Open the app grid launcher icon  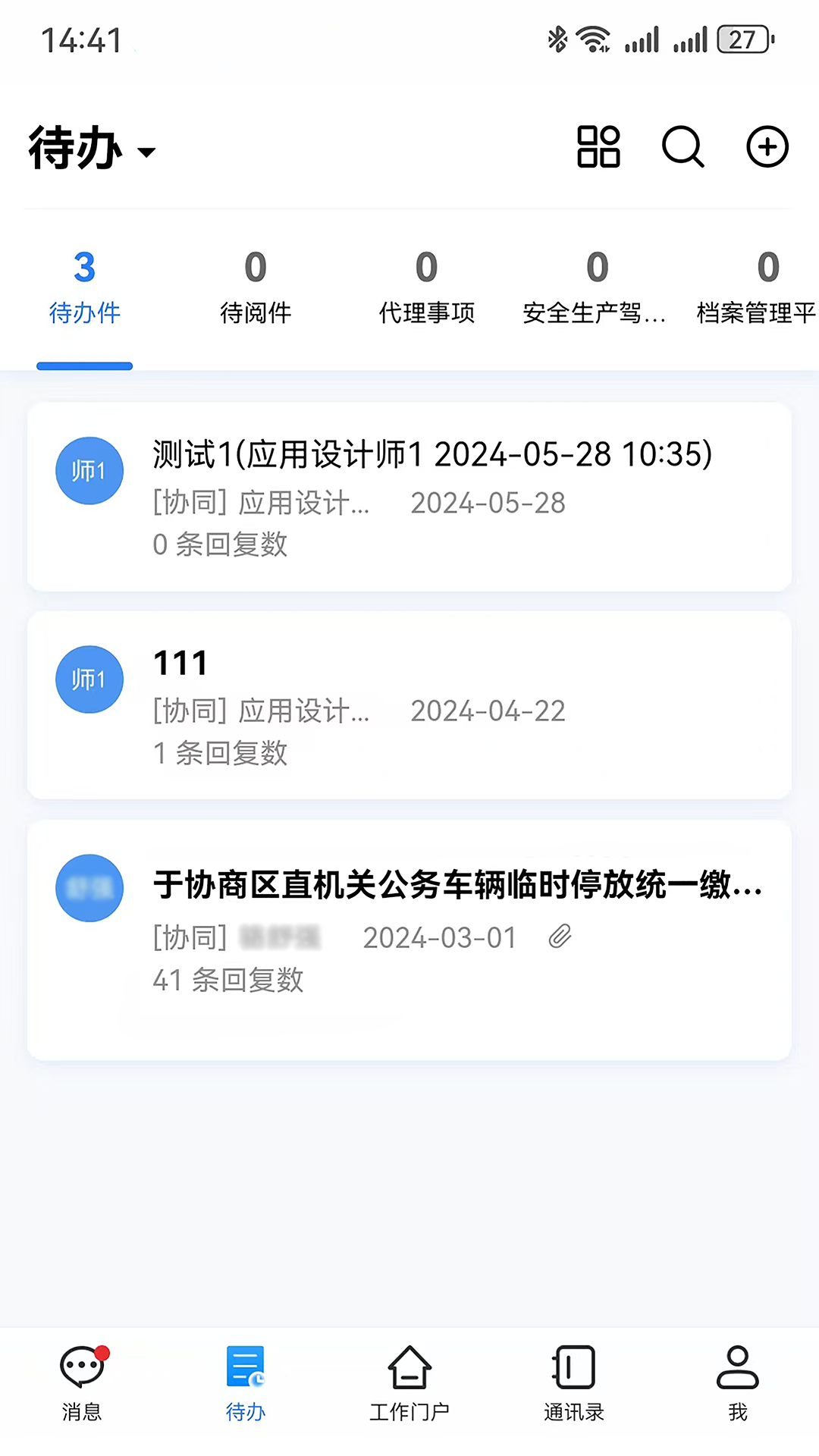(598, 147)
